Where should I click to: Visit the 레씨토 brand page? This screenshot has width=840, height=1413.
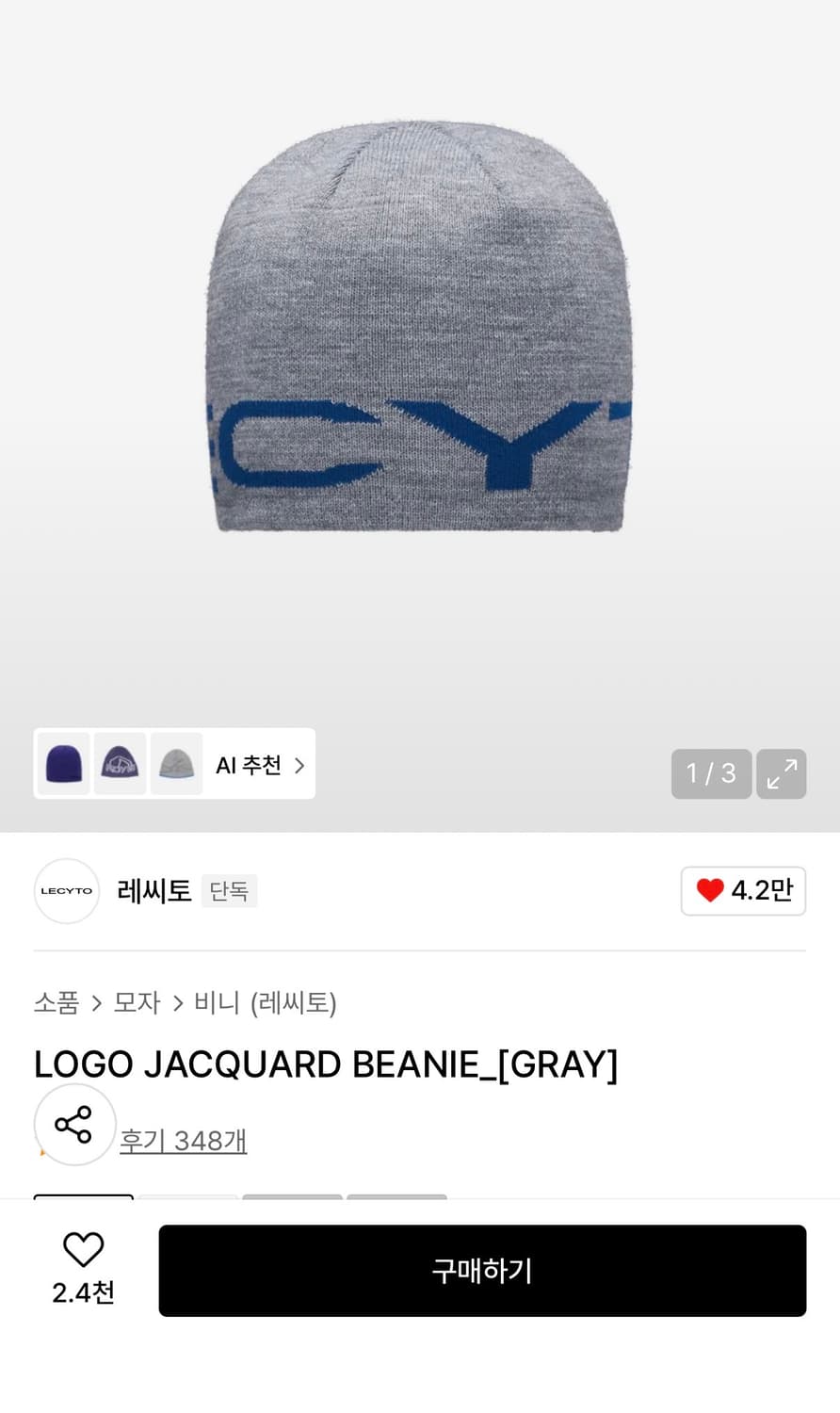coord(153,890)
